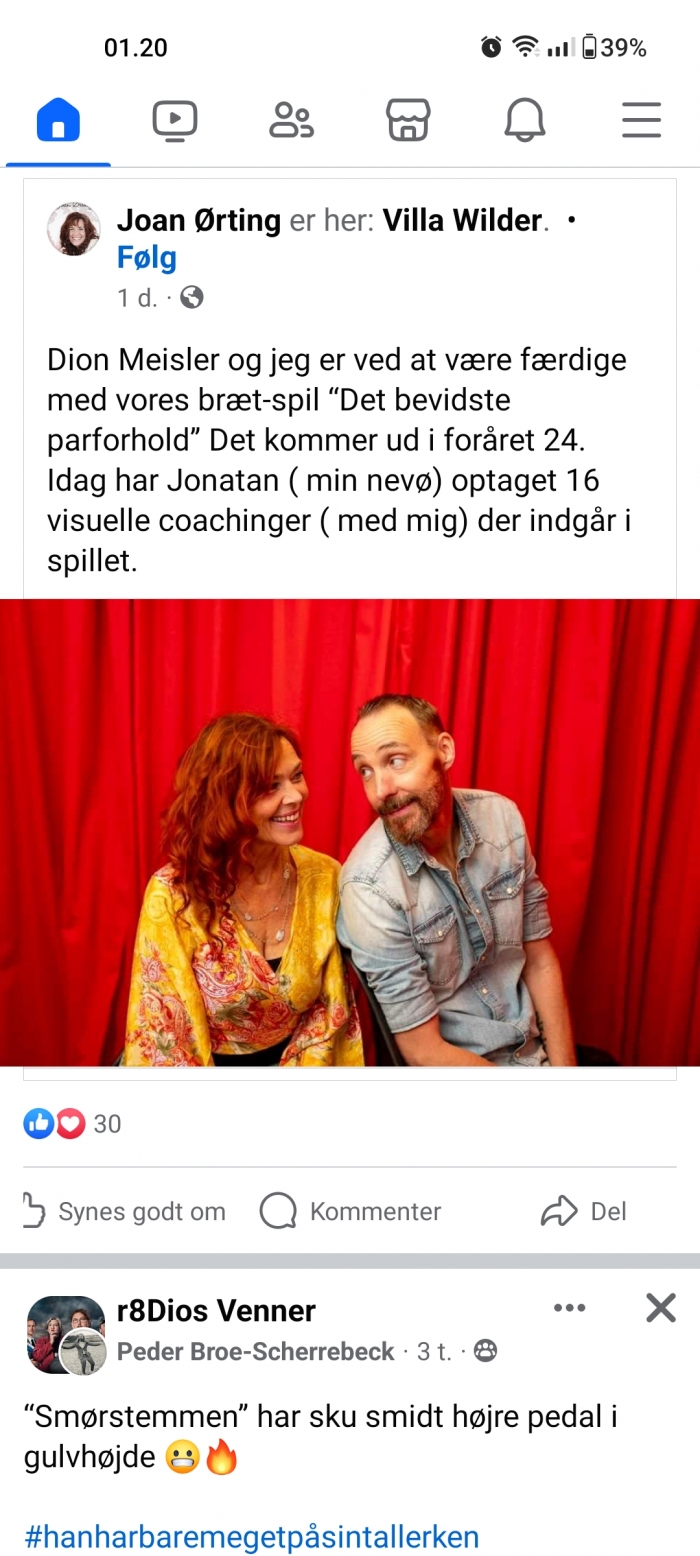Open the red-curtain photo in the post

click(x=350, y=832)
